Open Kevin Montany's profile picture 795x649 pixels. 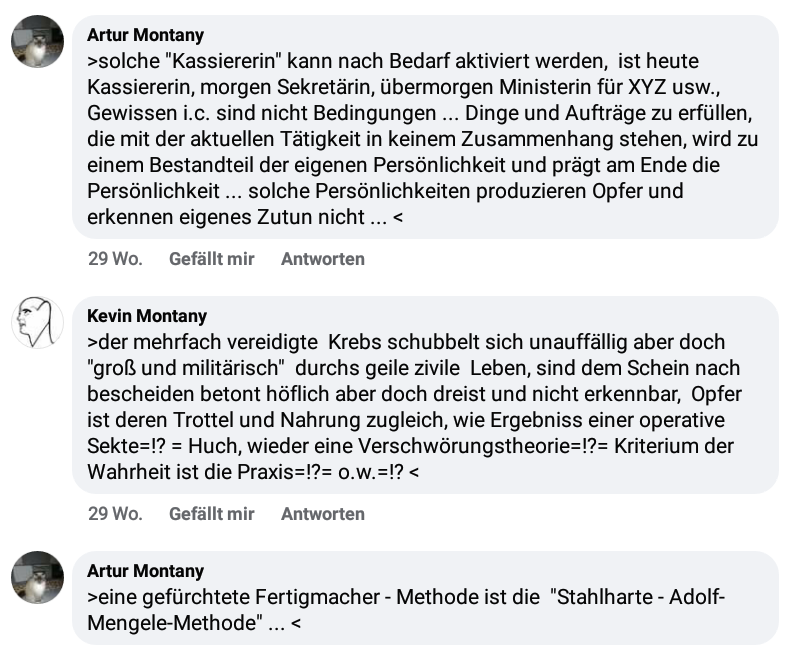tap(37, 322)
